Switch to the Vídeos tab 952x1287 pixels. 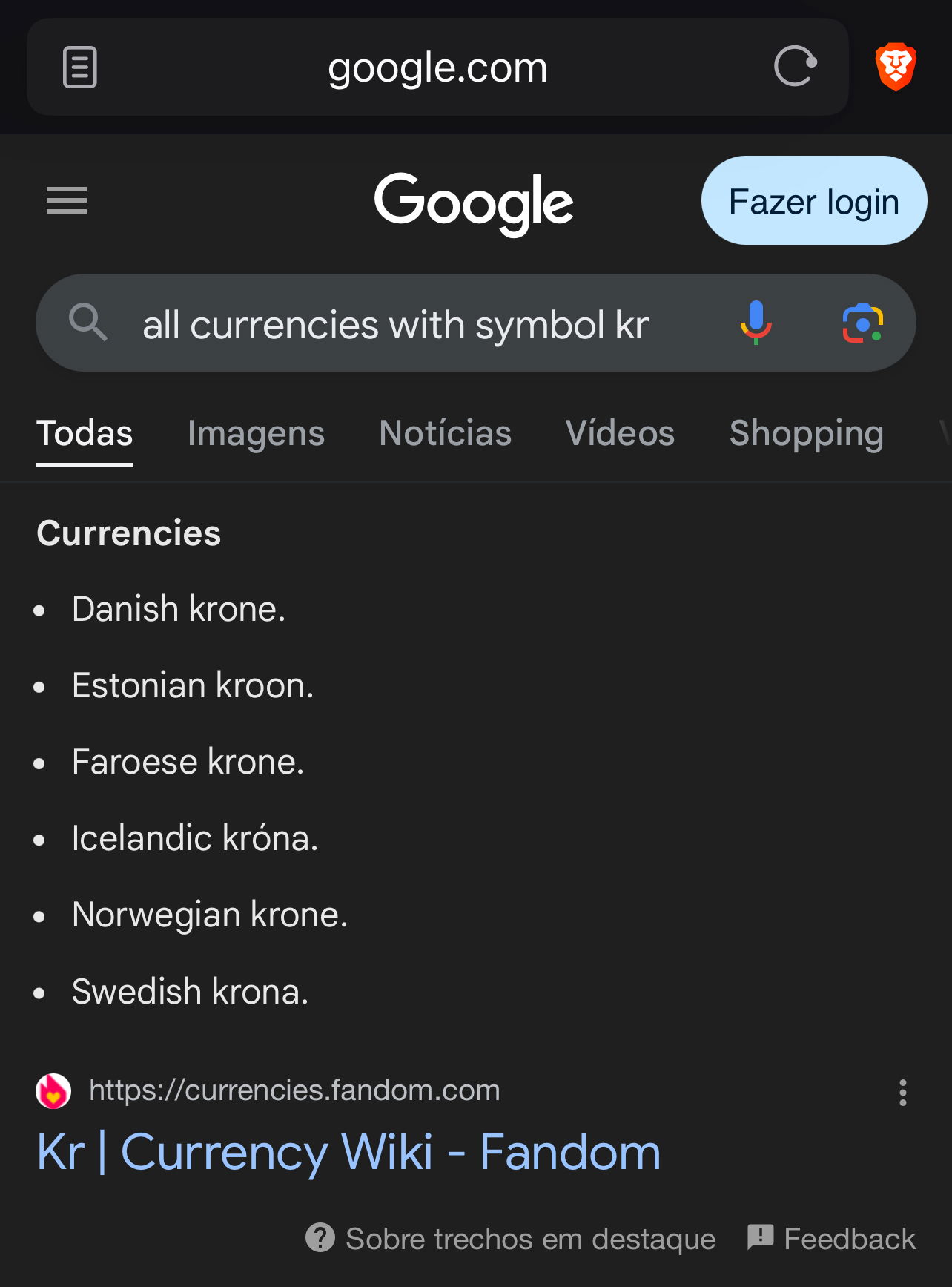(x=620, y=433)
